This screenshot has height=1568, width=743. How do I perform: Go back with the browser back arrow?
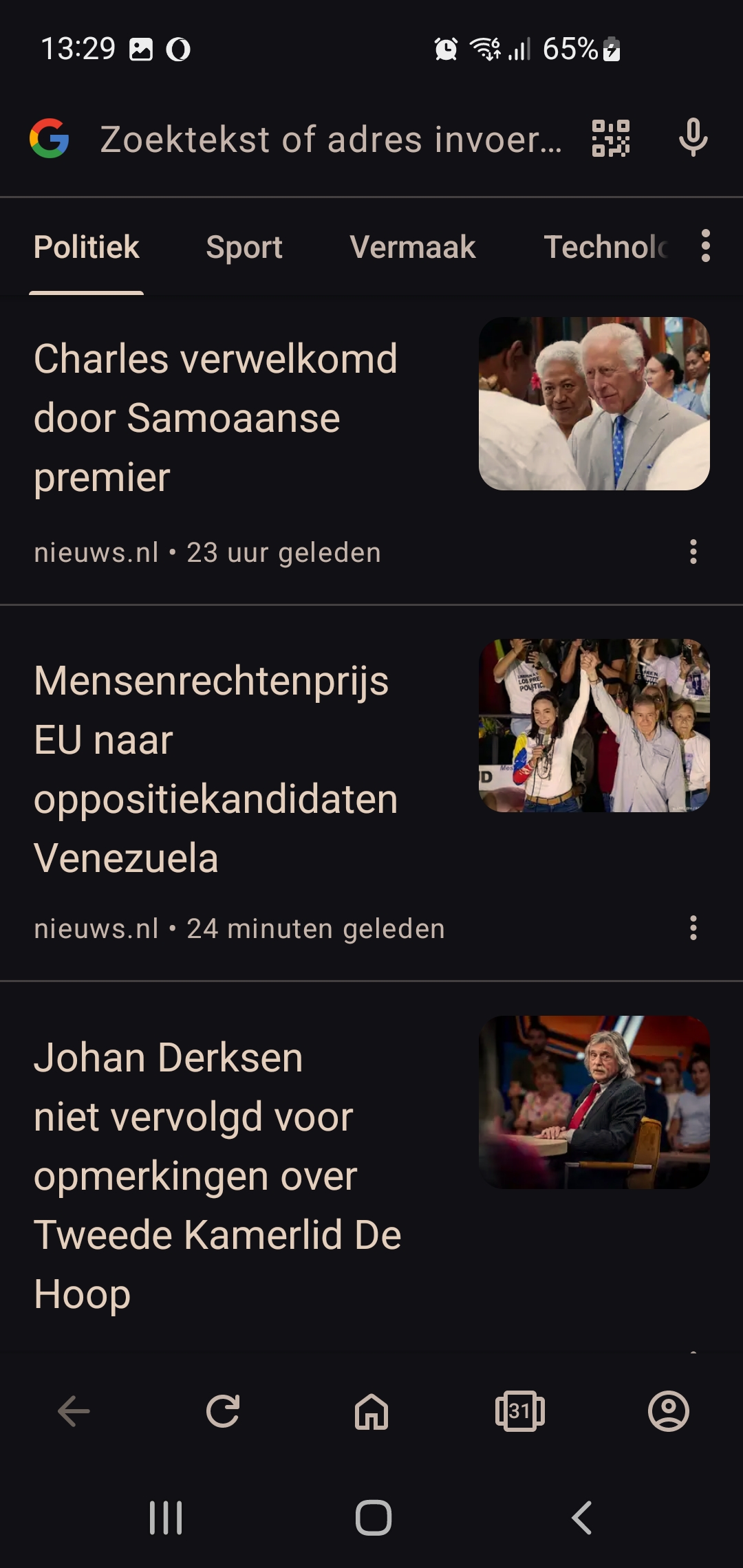coord(74,1411)
